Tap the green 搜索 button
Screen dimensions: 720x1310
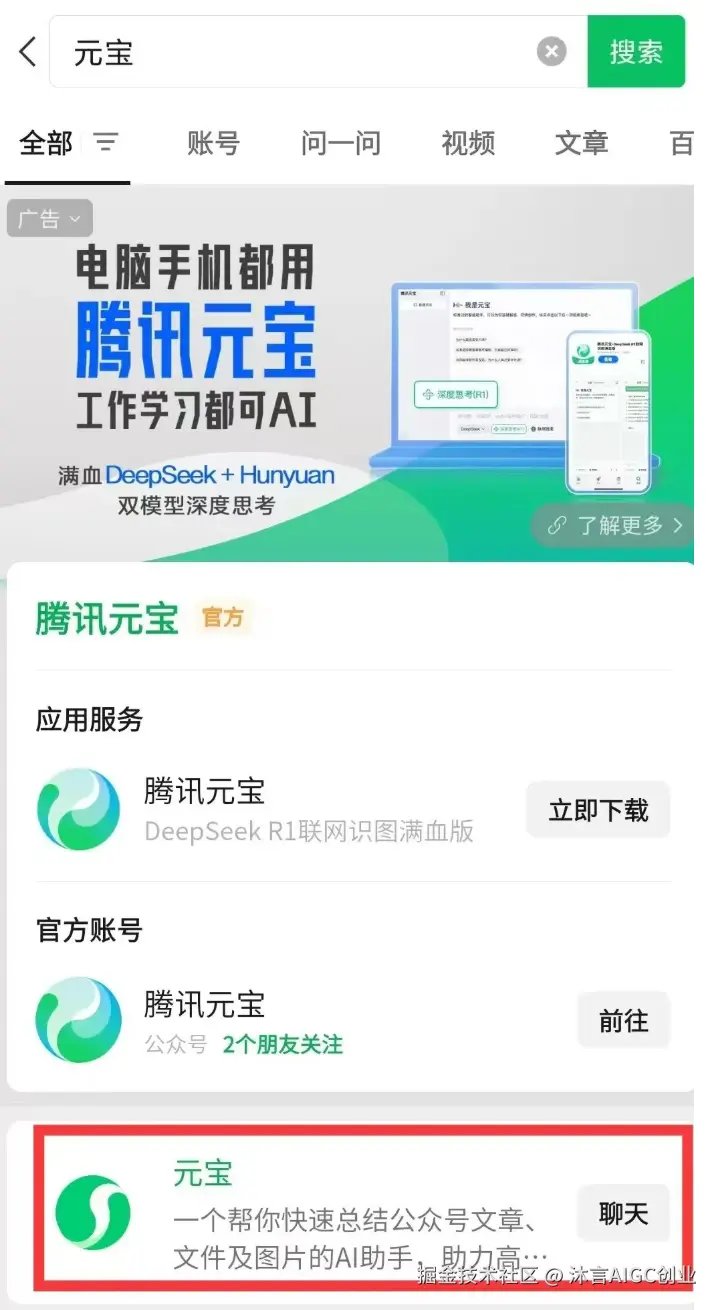coord(636,52)
